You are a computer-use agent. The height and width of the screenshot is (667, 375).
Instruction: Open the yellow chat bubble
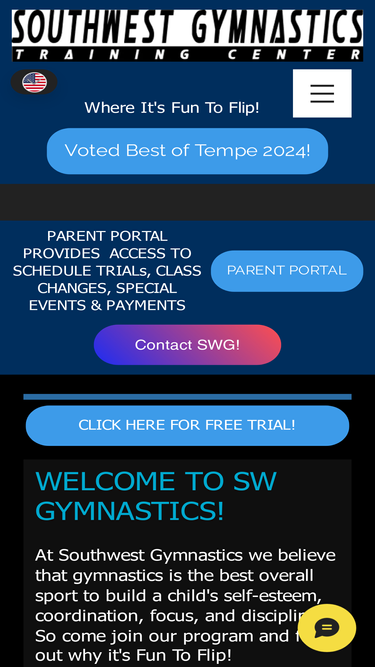pos(327,628)
